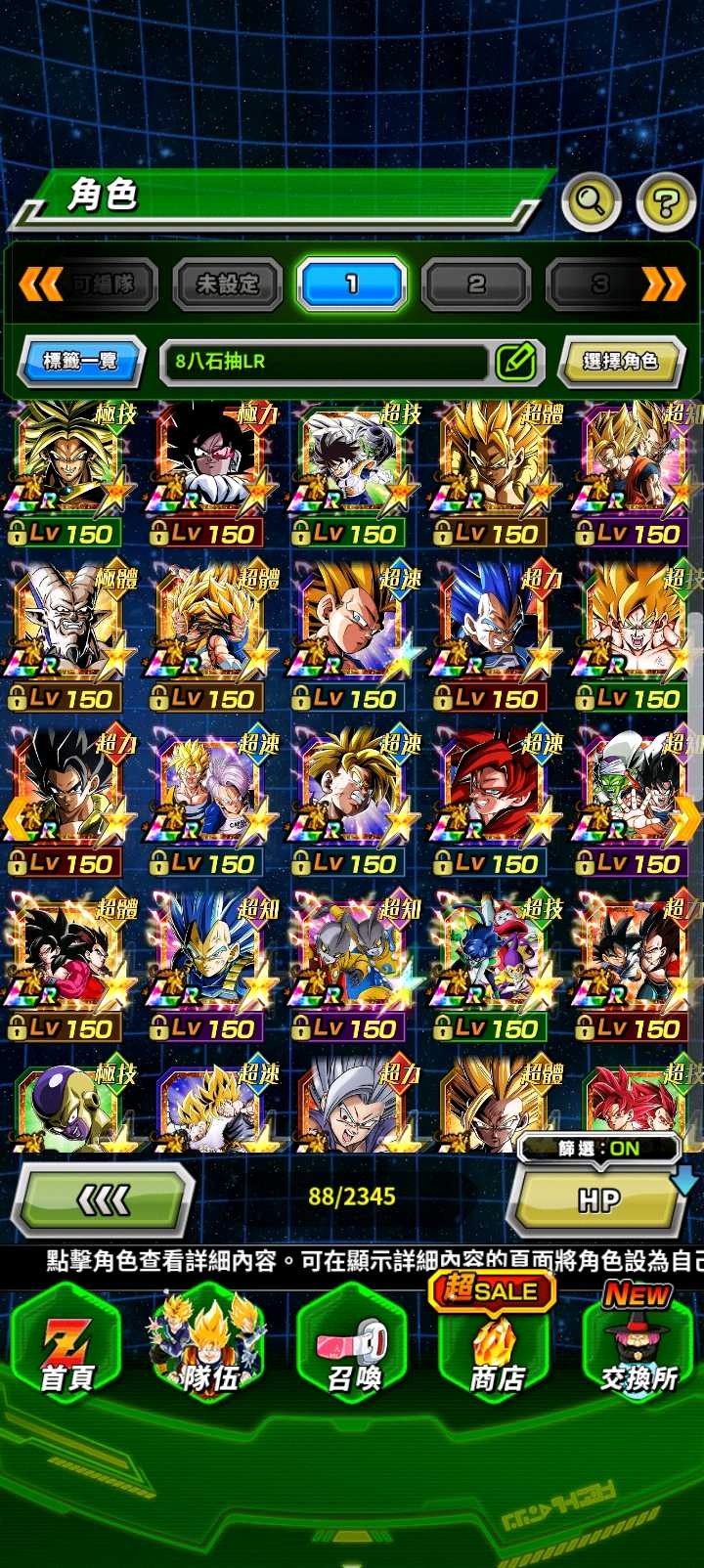Open the question mark help
Viewport: 704px width, 1568px height.
point(665,202)
